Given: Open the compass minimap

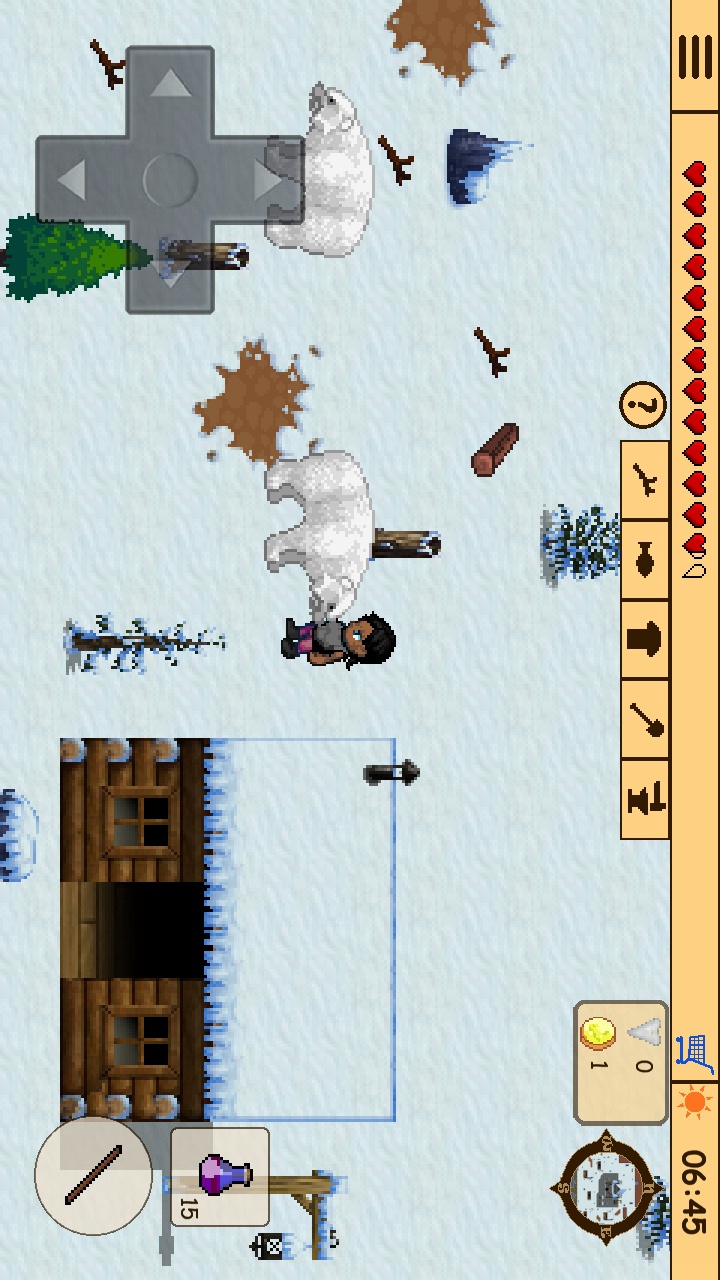Looking at the screenshot, I should pyautogui.click(x=607, y=1187).
